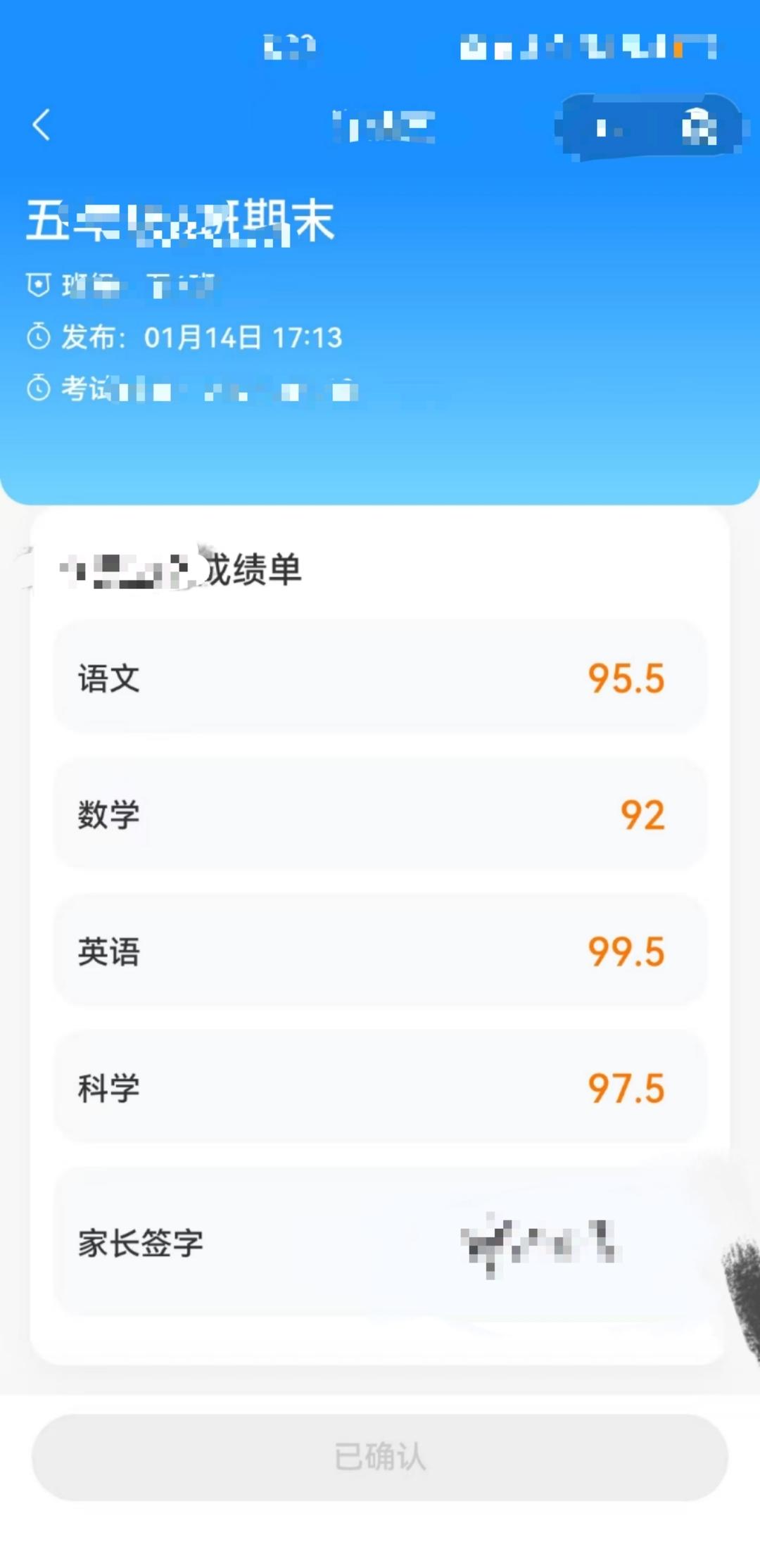The height and width of the screenshot is (1568, 760).
Task: Select the 数学 score 92
Action: click(x=642, y=815)
